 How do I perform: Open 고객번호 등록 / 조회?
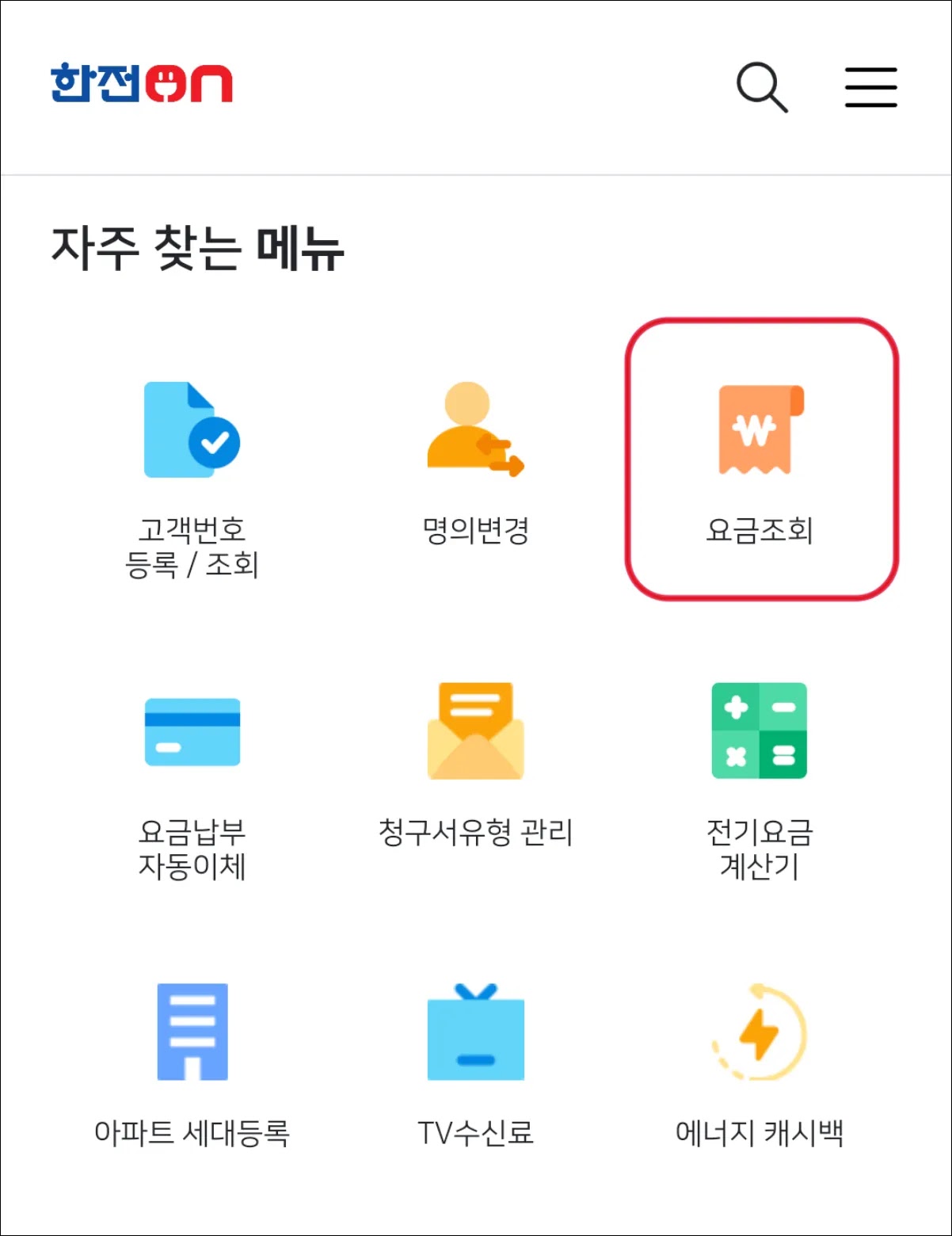(x=192, y=479)
